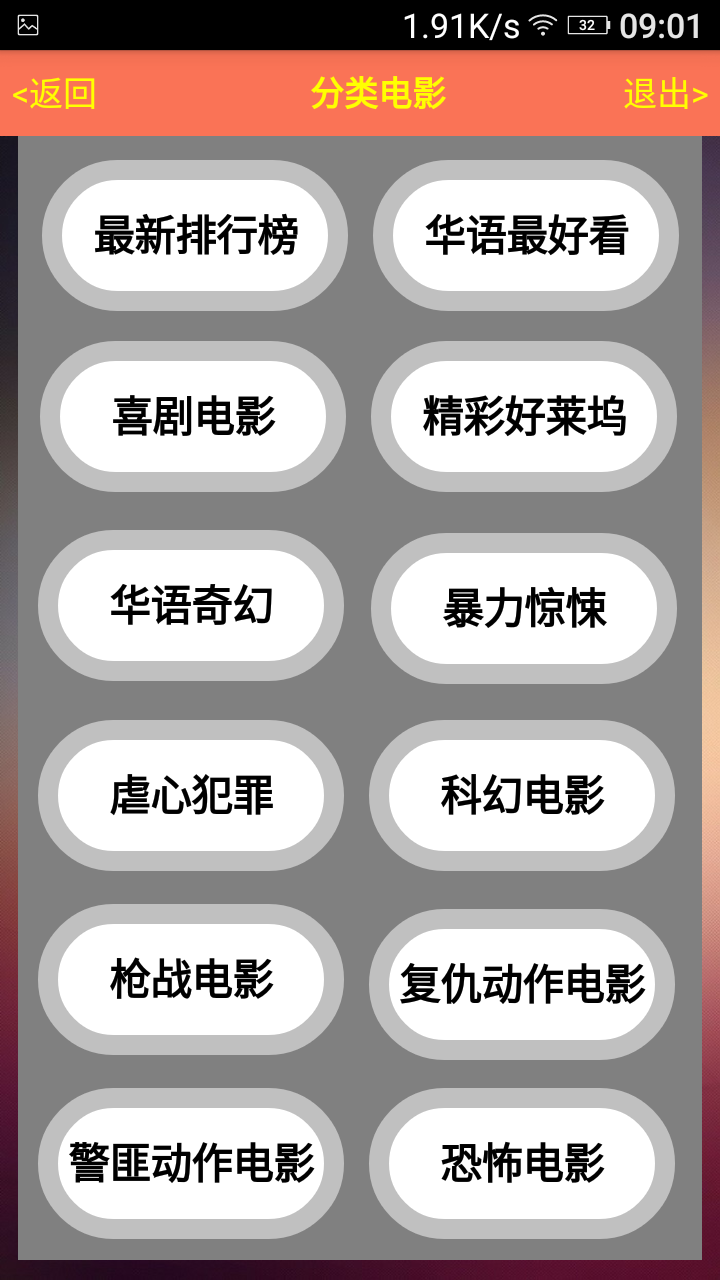Open 精彩好莱坞 movie list
The image size is (720, 1280).
coord(524,417)
